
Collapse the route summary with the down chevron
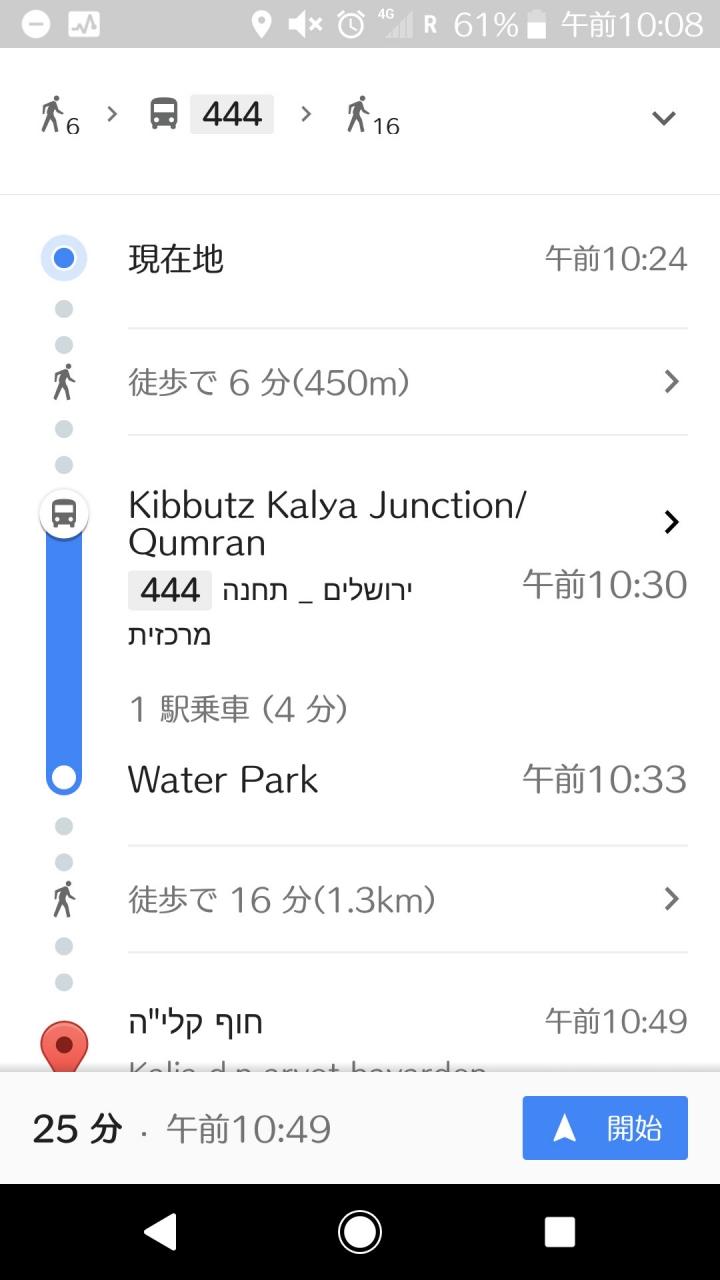[x=663, y=118]
